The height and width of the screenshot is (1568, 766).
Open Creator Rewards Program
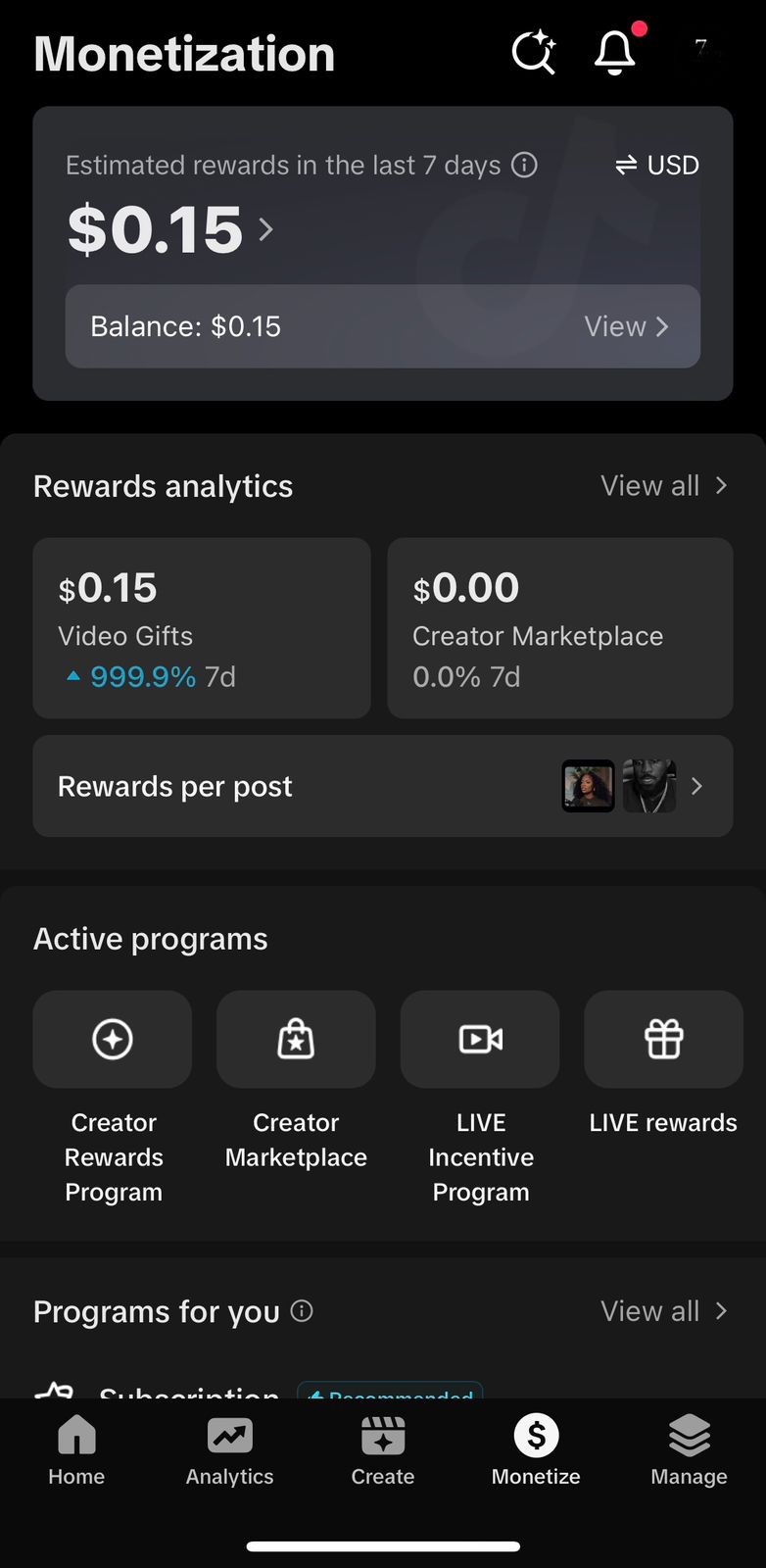[x=113, y=1040]
